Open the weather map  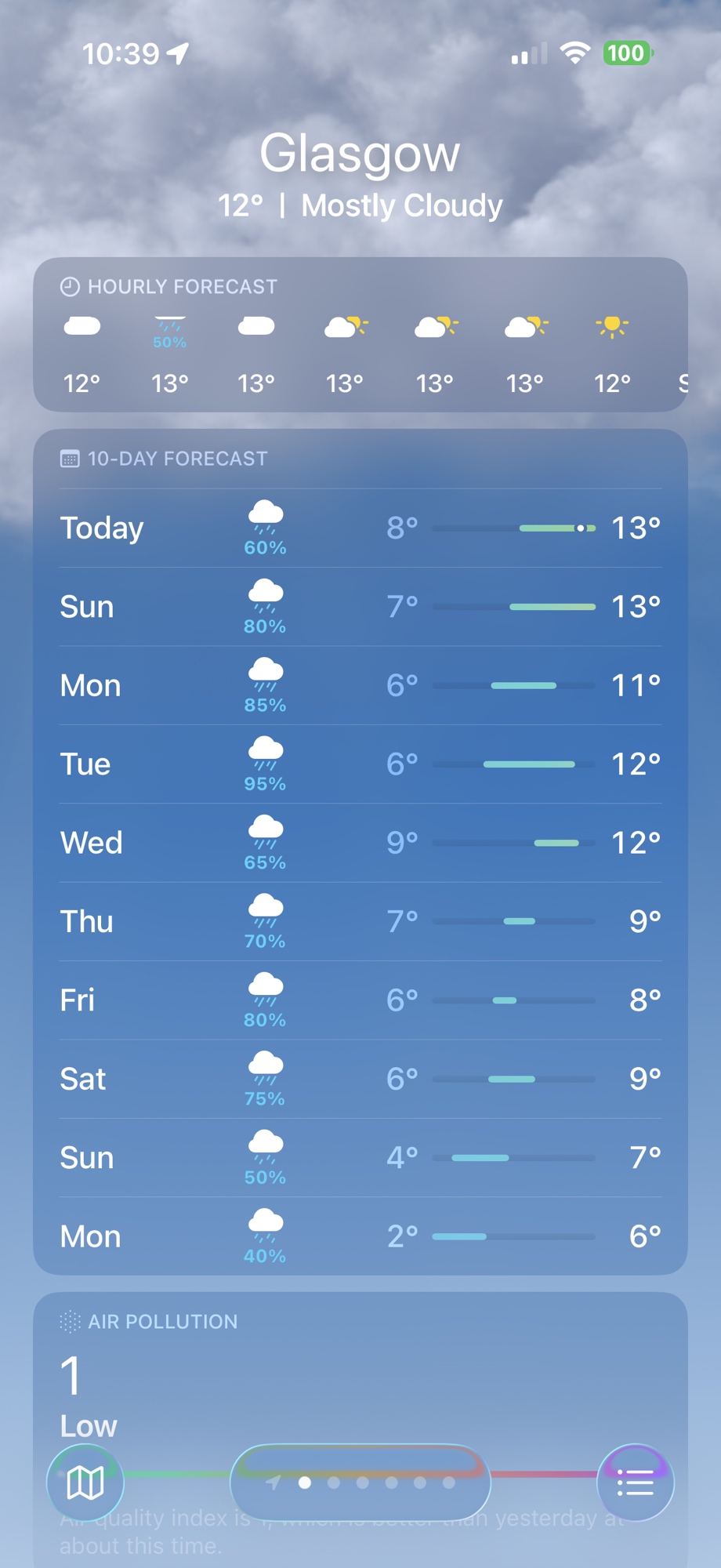click(x=85, y=1483)
